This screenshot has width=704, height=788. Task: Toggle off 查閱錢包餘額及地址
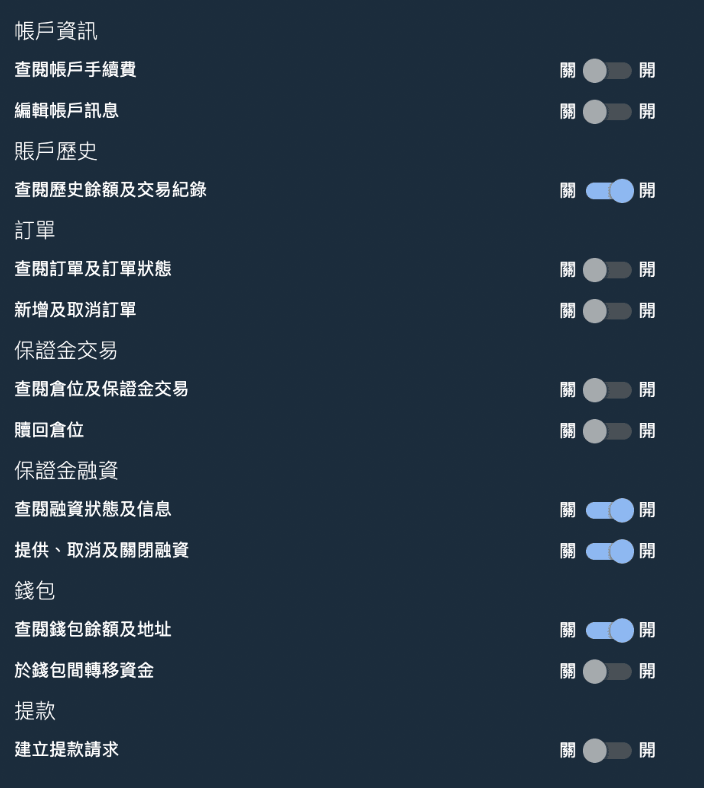pos(608,630)
